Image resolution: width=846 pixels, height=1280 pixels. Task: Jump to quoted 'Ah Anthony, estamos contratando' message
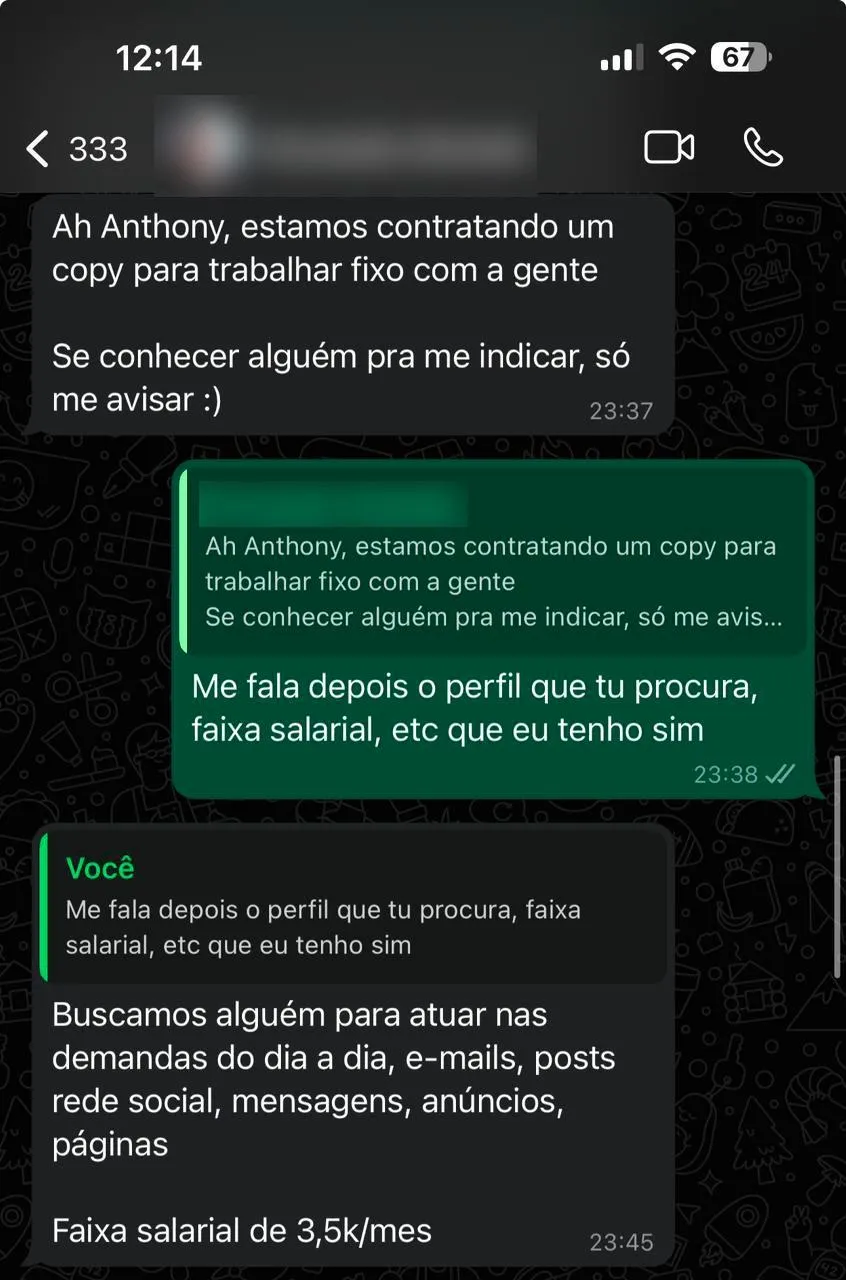[x=492, y=564]
